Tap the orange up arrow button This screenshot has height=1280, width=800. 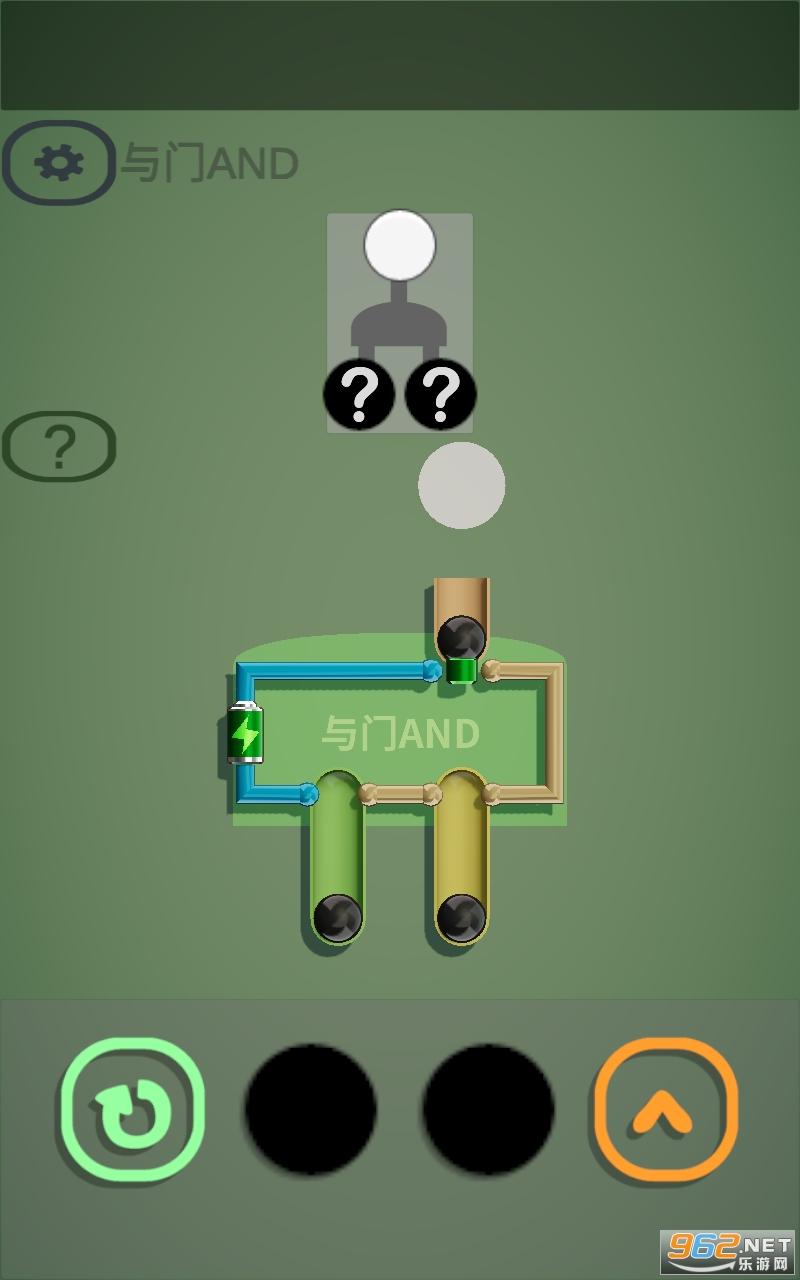pyautogui.click(x=666, y=1110)
